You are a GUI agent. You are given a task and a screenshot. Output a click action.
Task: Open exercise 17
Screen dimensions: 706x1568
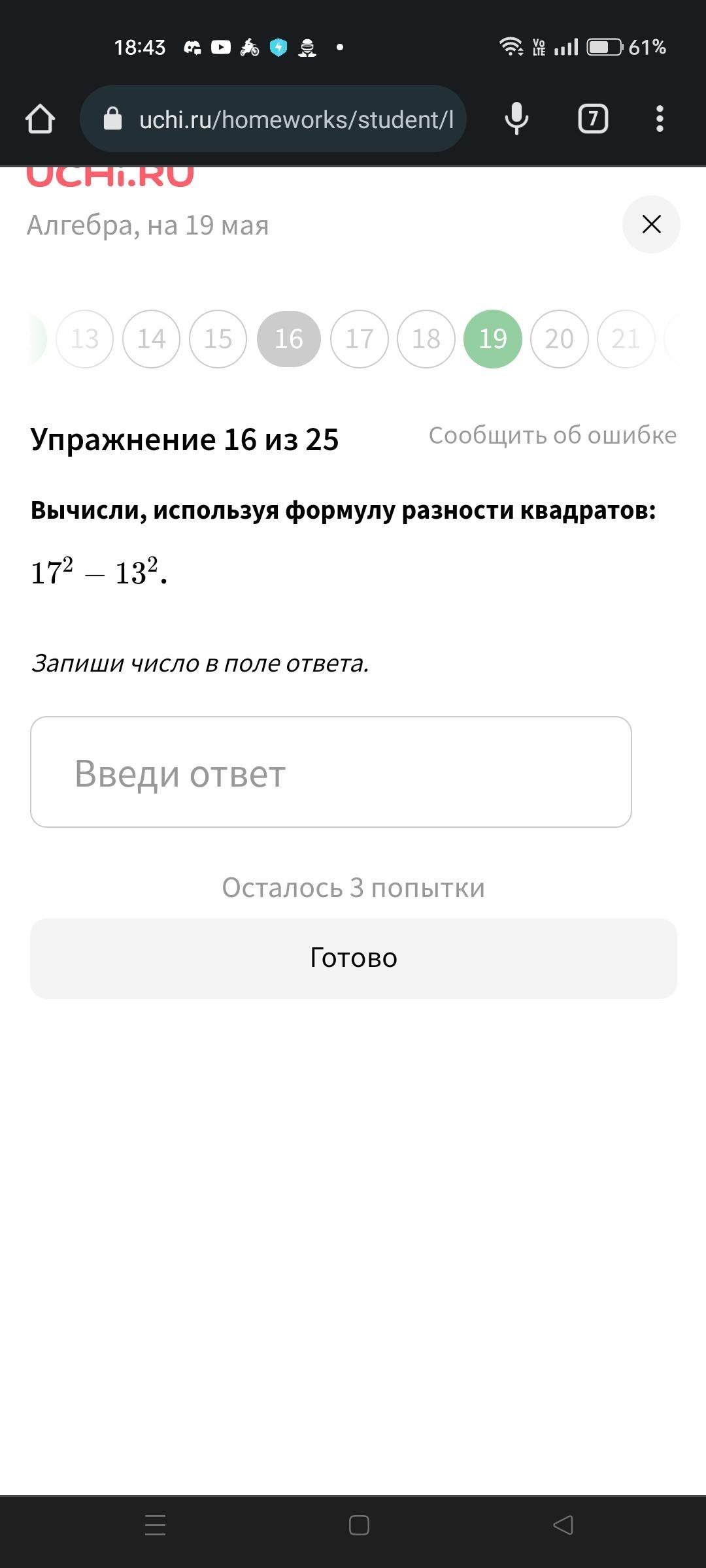click(x=360, y=338)
